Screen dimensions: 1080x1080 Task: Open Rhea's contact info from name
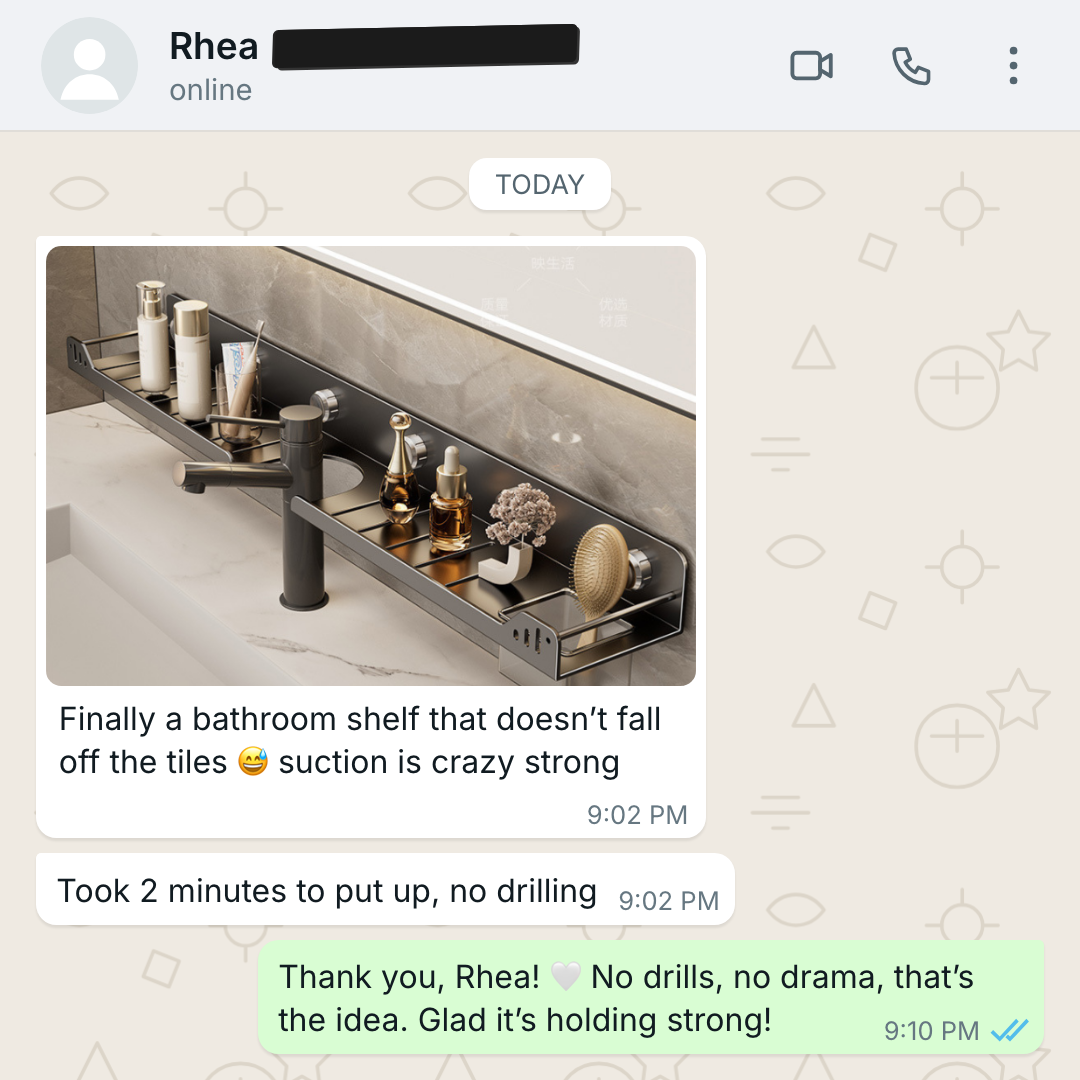(214, 47)
